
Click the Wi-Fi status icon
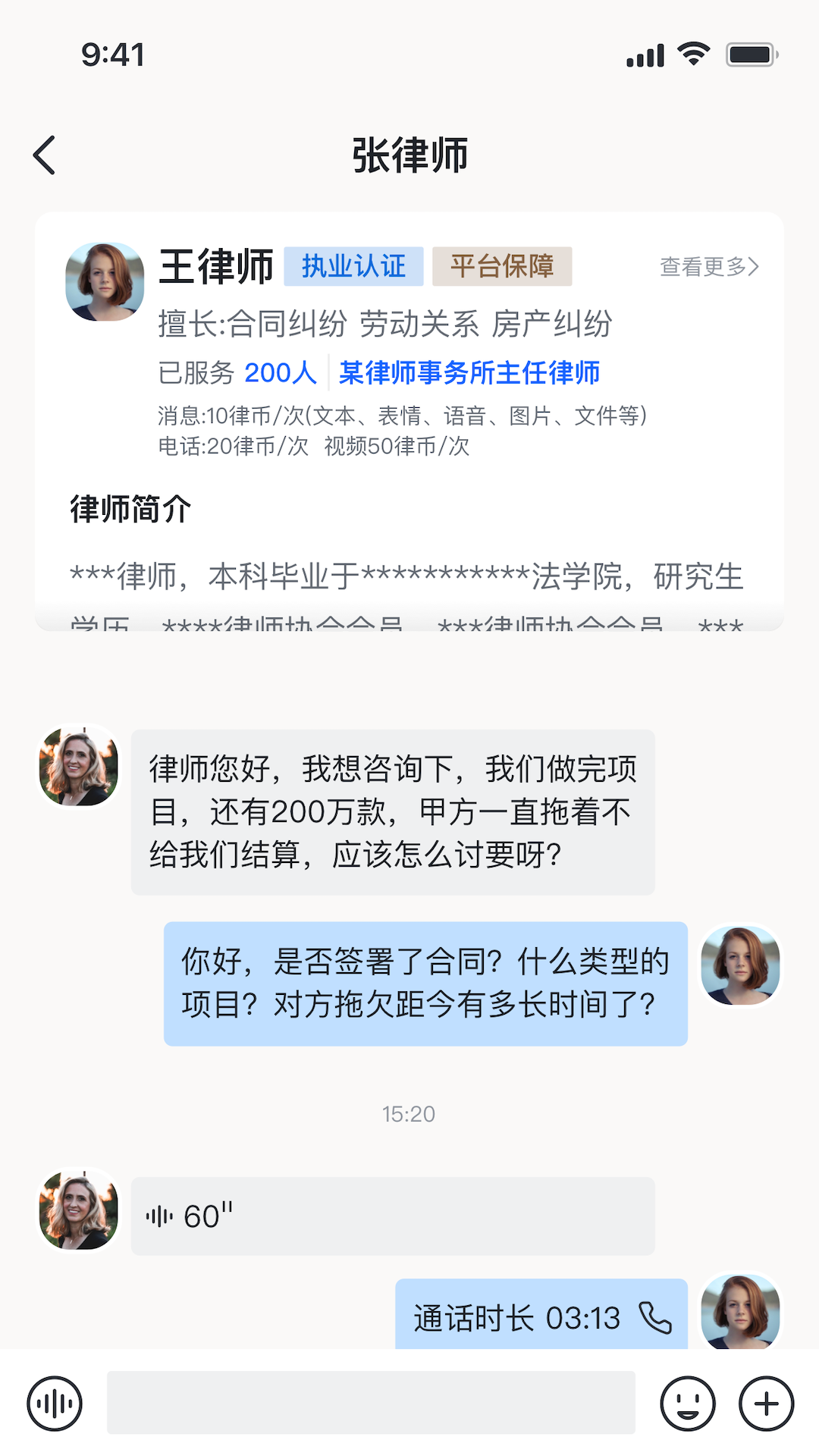tap(692, 54)
